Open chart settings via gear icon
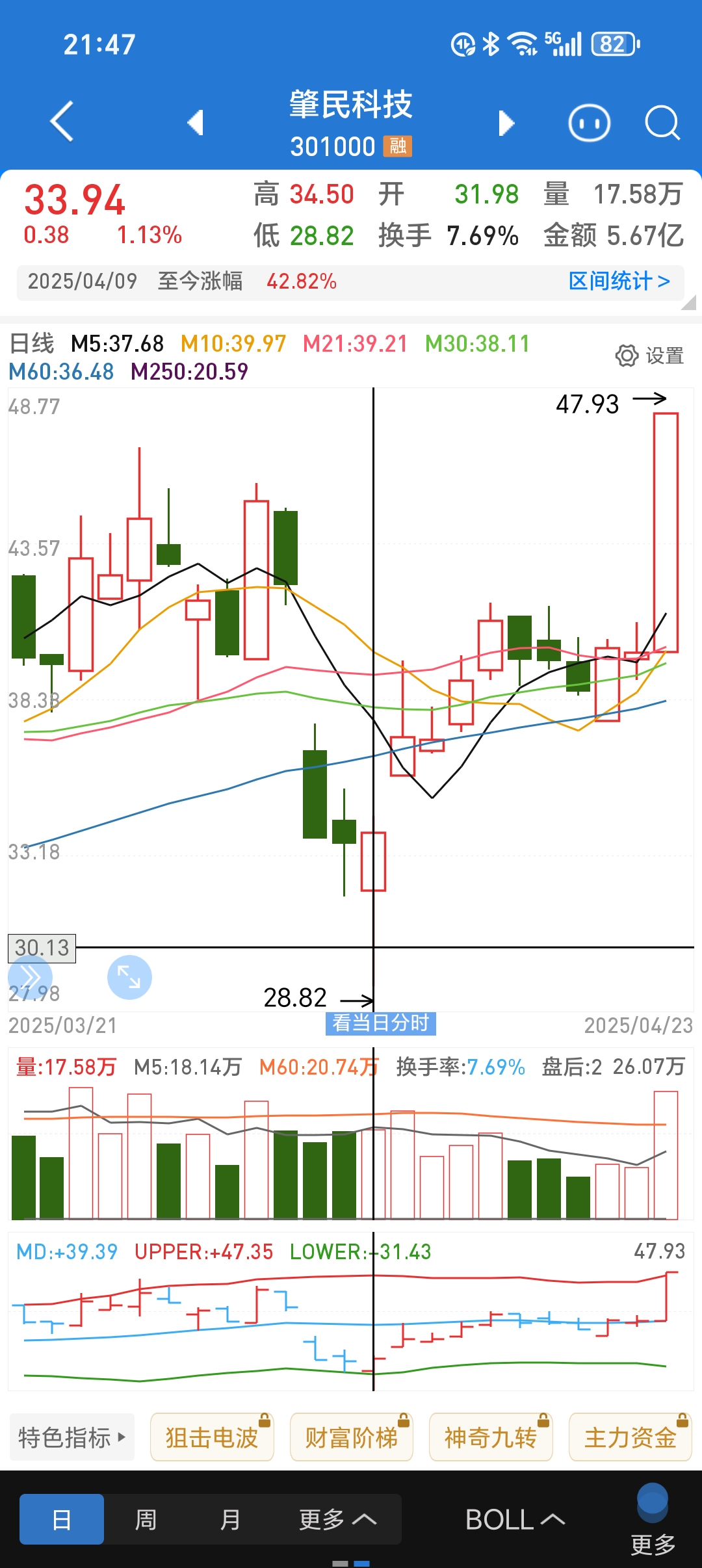The width and height of the screenshot is (702, 1568). coord(626,353)
